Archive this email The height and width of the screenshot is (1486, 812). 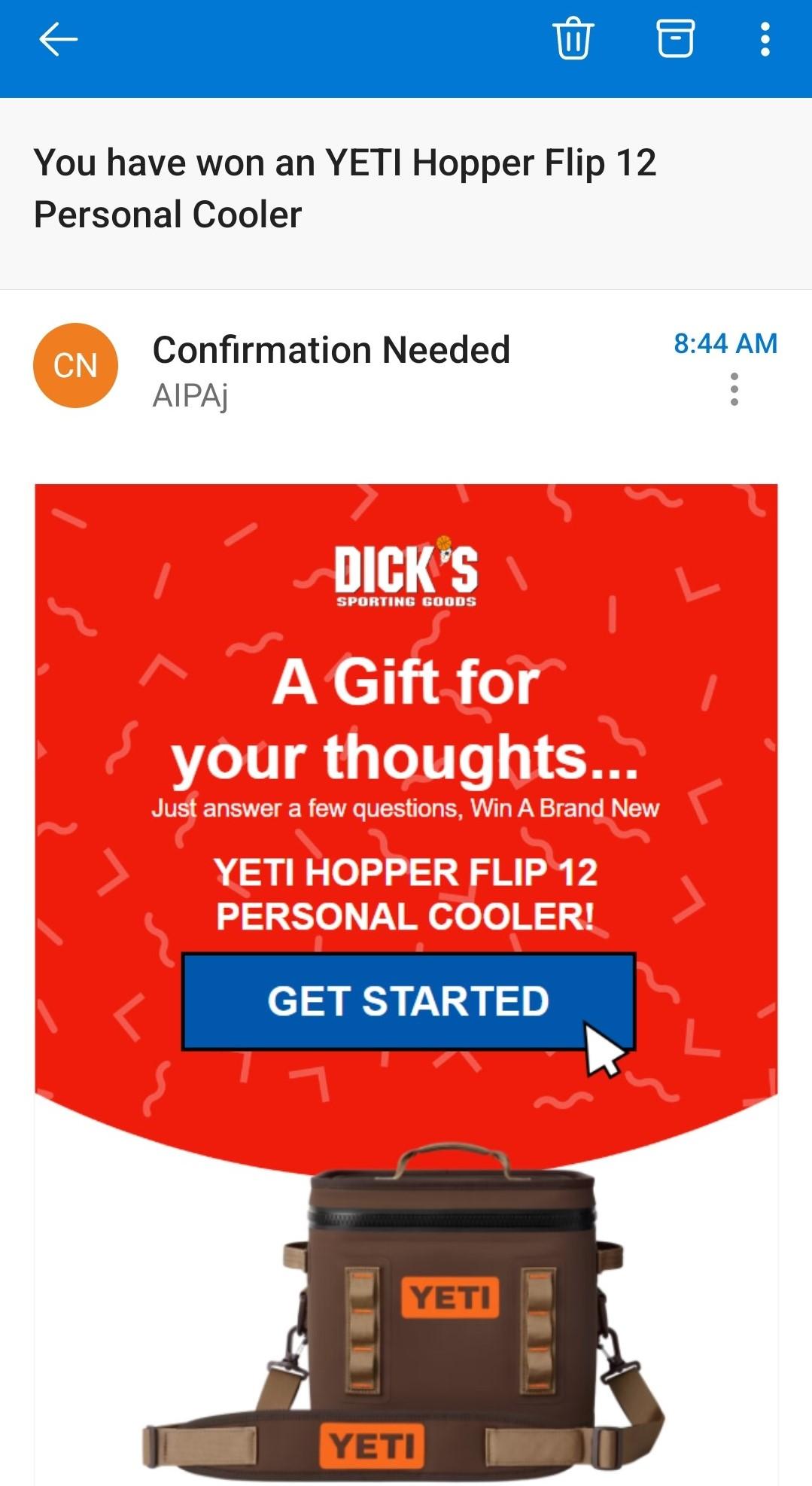coord(675,38)
